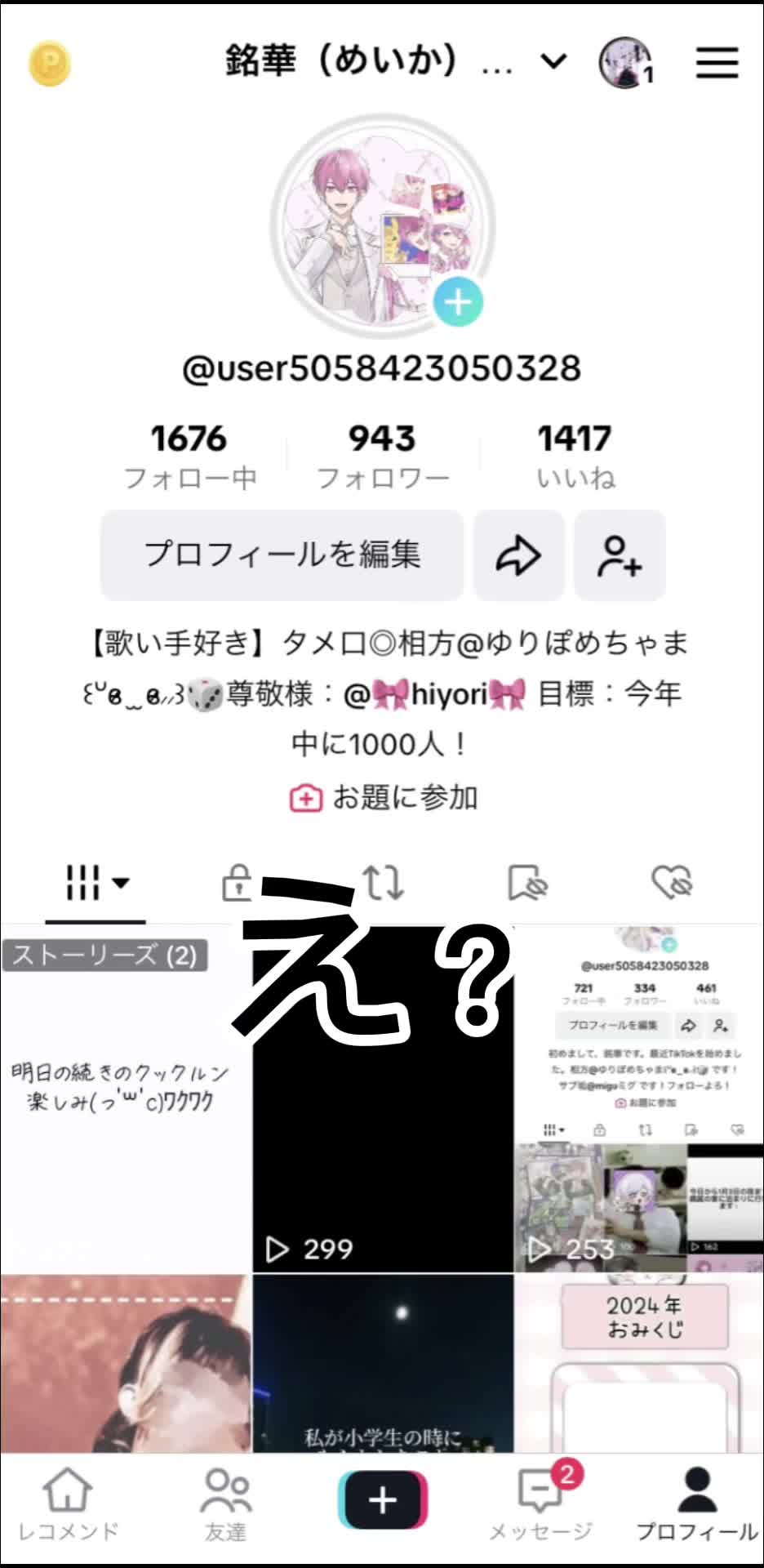Screen dimensions: 764x1568
Task: Open the add friends icon
Action: click(620, 555)
